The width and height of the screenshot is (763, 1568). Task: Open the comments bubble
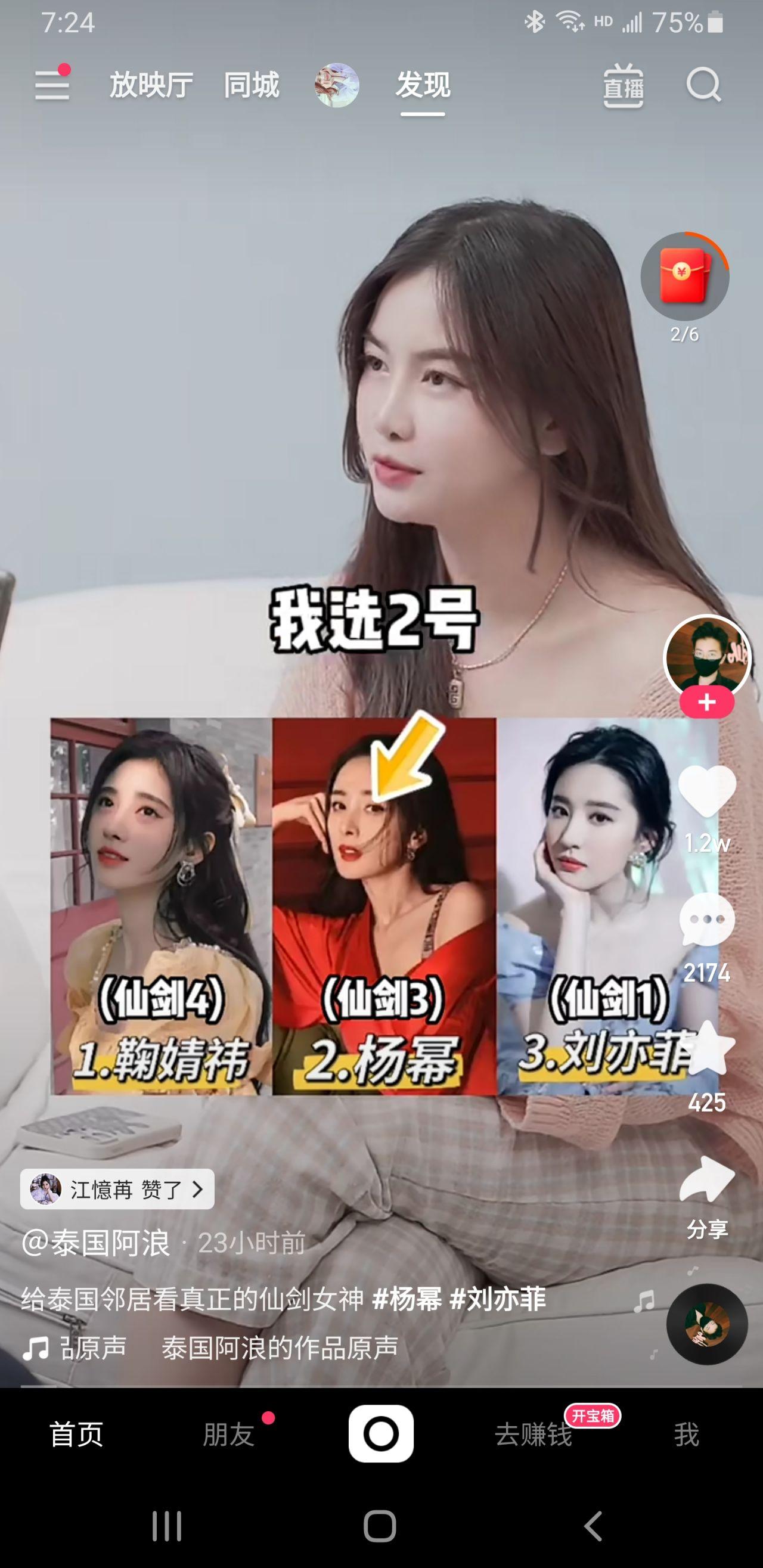click(x=706, y=919)
